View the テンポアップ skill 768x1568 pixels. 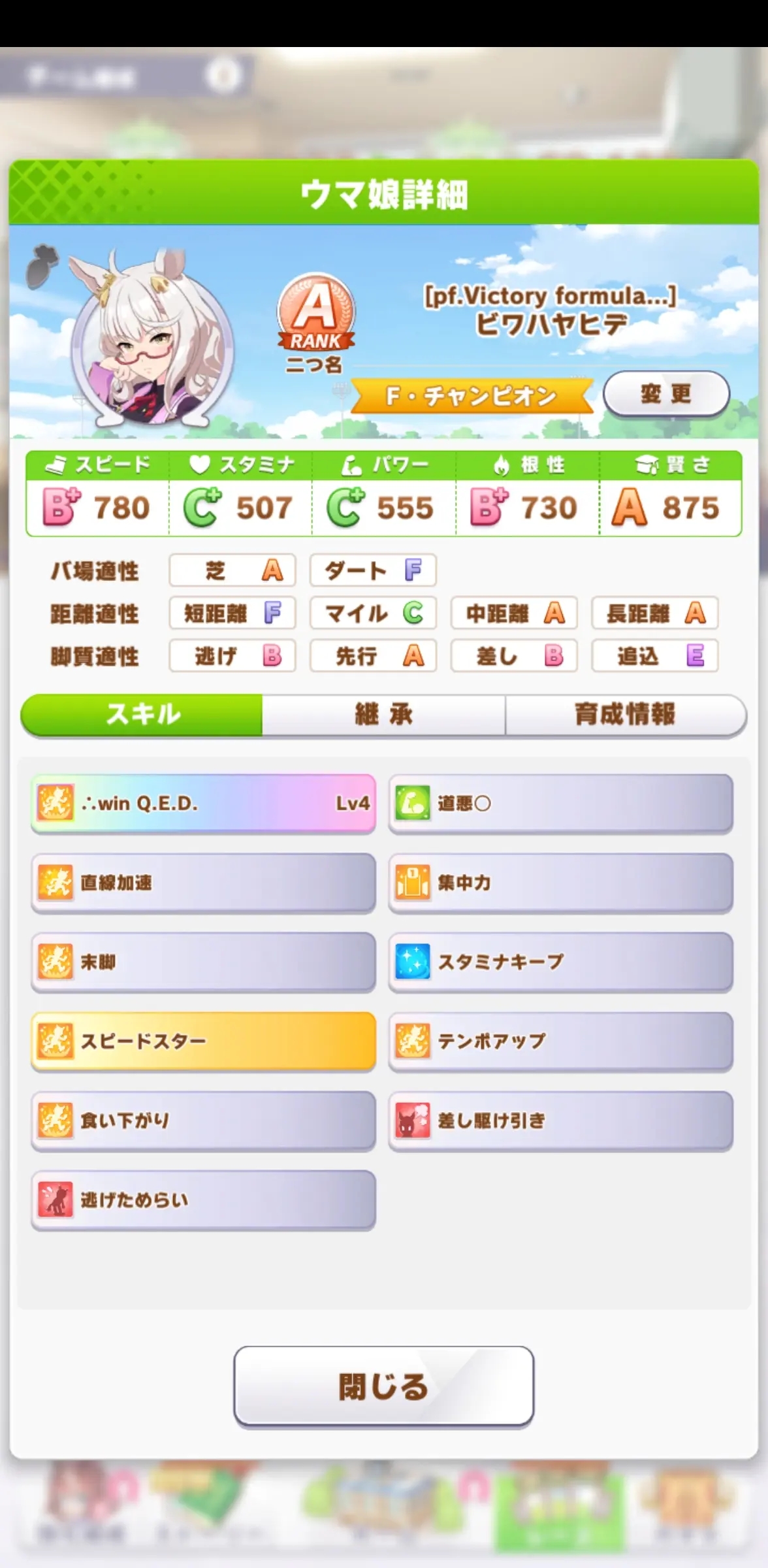pos(560,1041)
